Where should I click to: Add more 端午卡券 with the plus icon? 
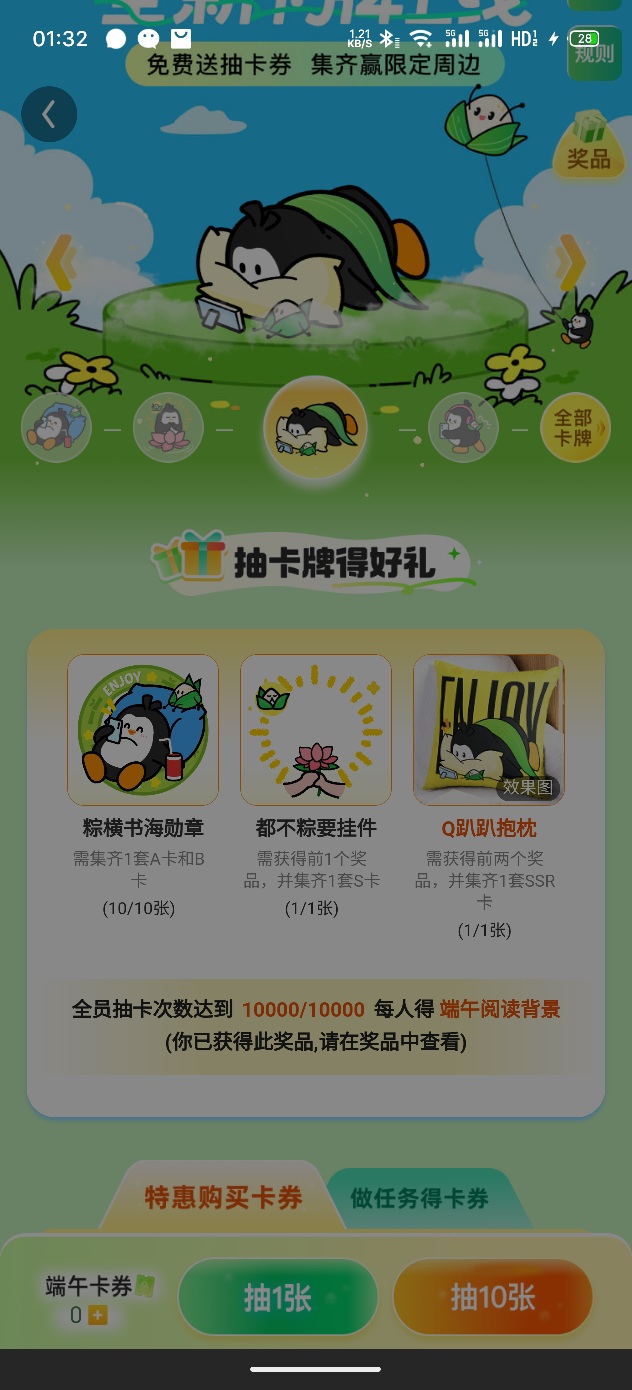click(x=98, y=1316)
